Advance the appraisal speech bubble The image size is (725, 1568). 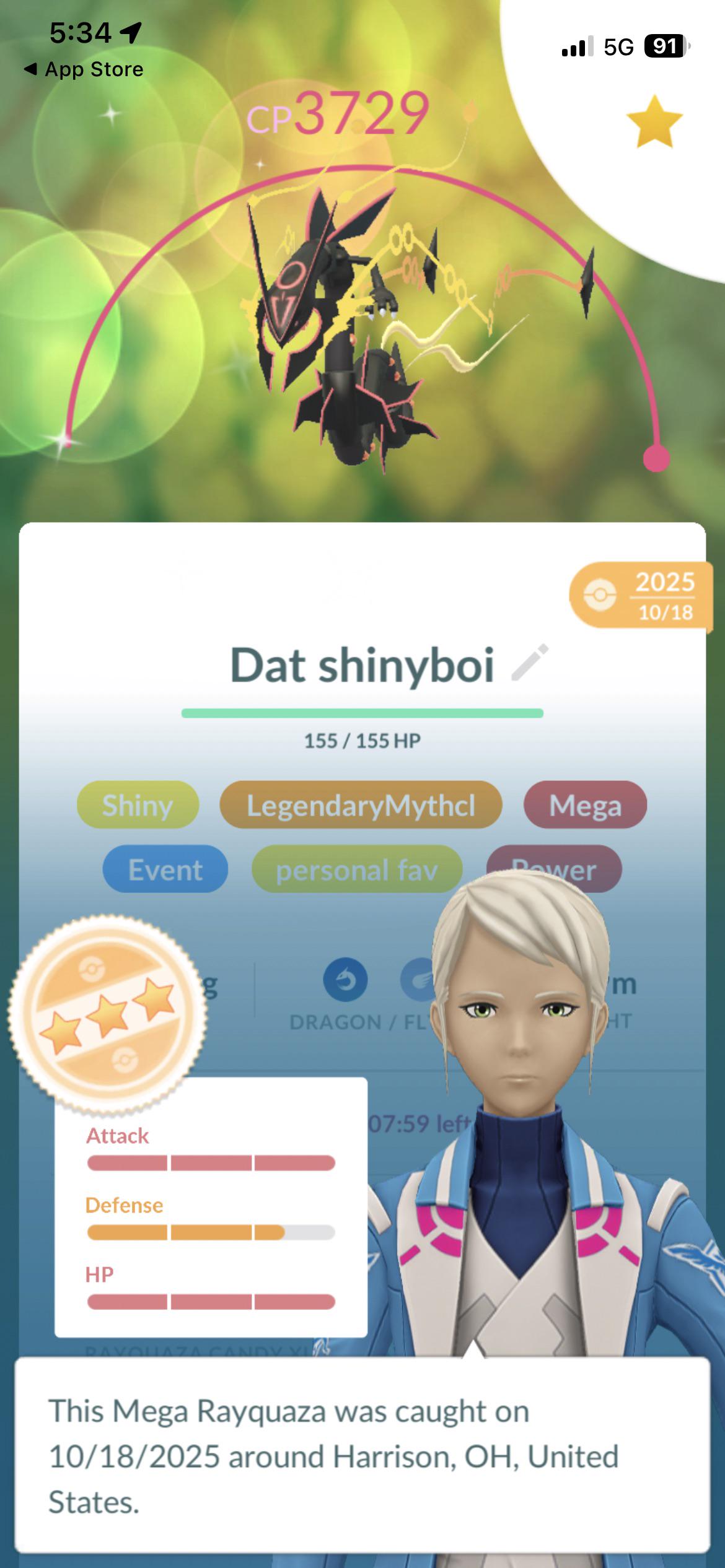(x=362, y=1455)
